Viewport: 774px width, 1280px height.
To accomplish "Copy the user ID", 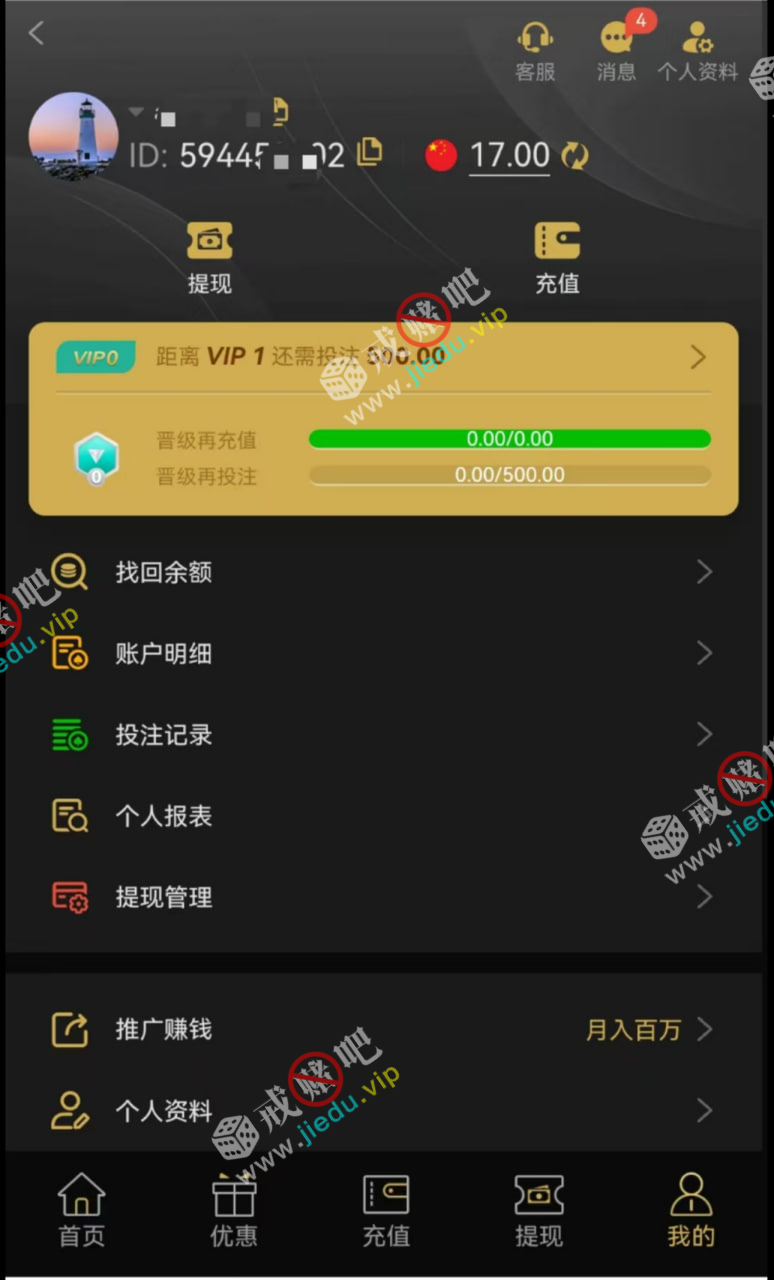I will (370, 153).
